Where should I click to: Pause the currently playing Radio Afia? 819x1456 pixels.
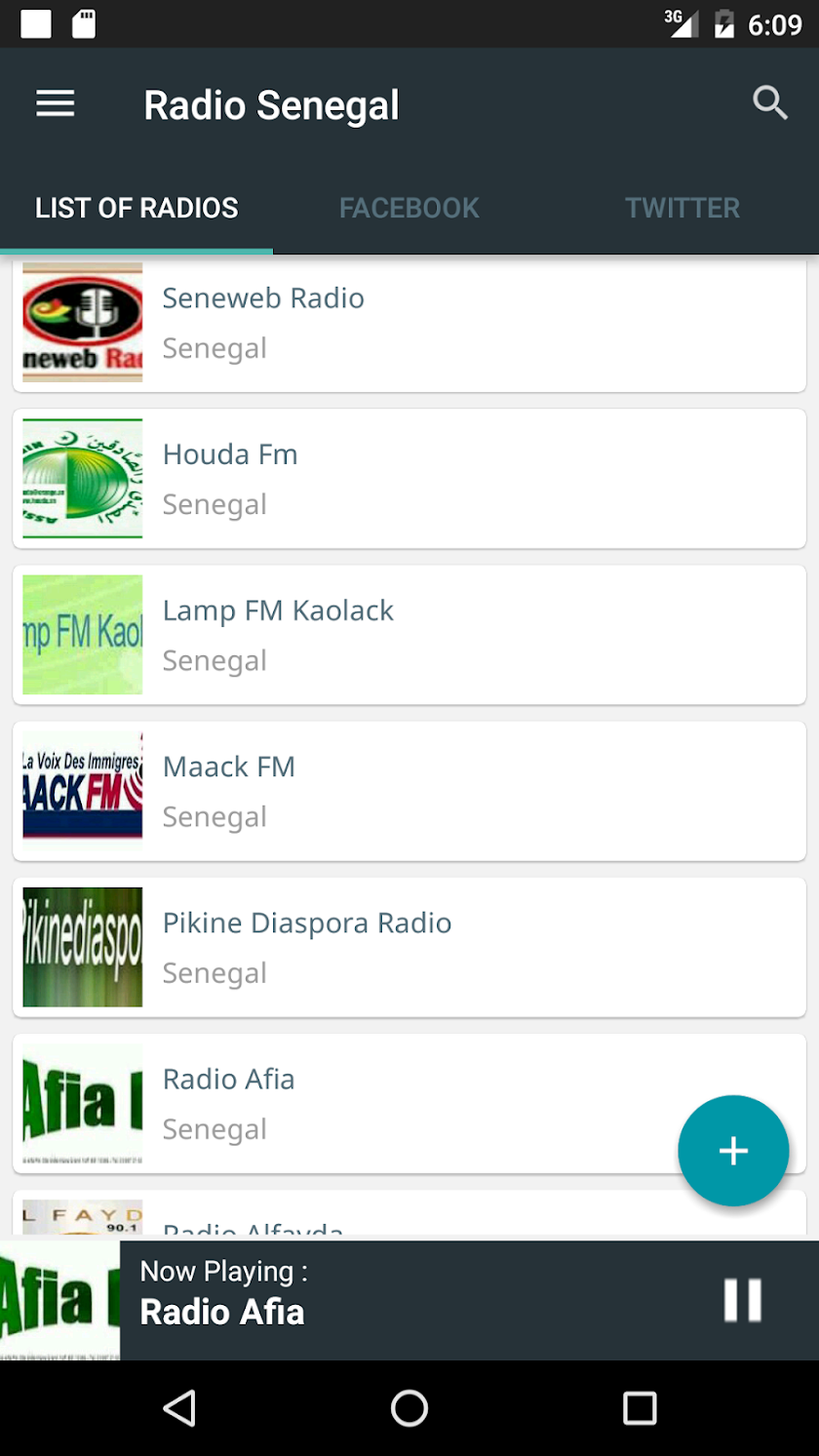pyautogui.click(x=742, y=1300)
